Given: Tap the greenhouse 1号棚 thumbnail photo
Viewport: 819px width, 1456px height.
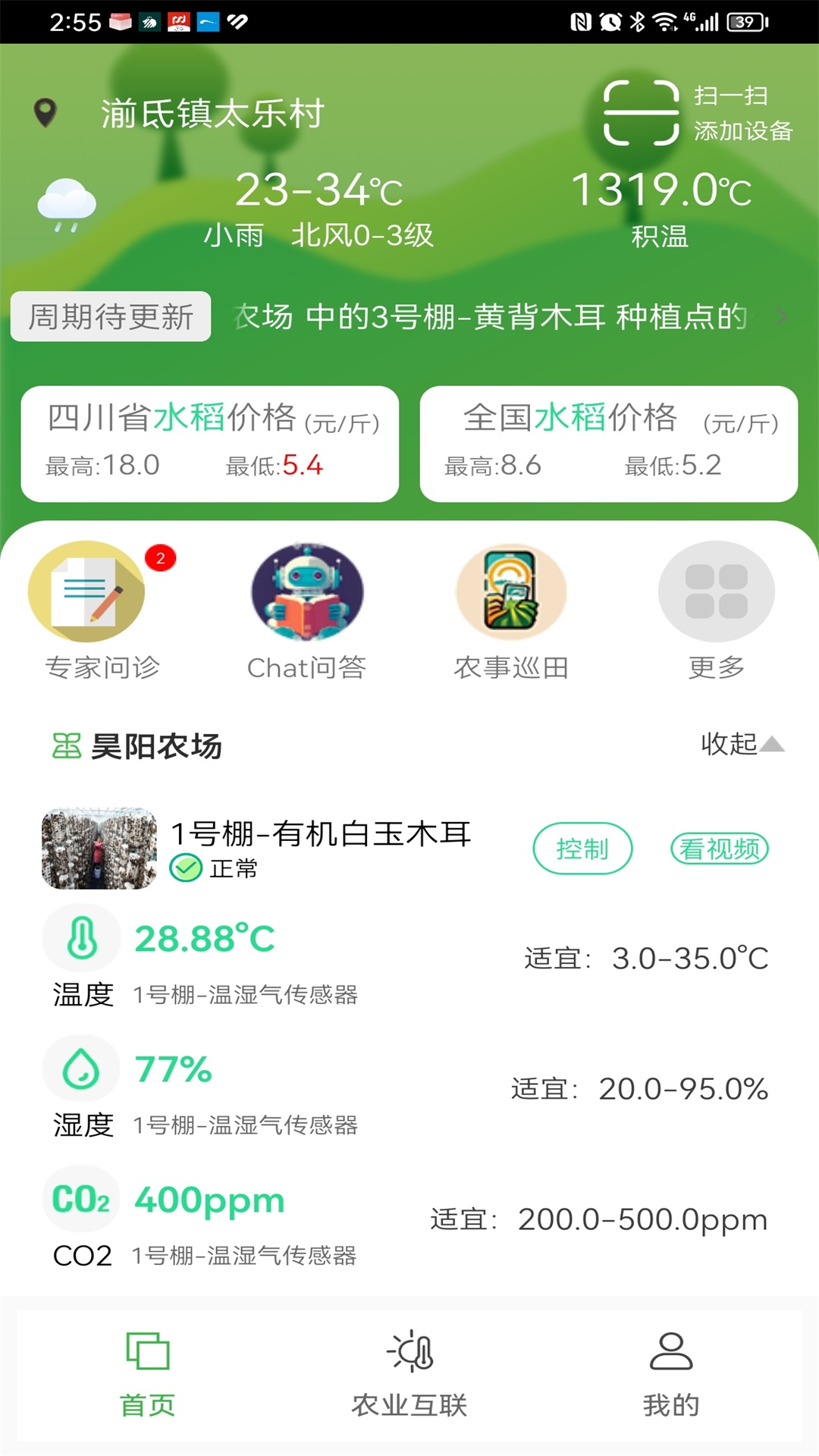Looking at the screenshot, I should click(x=98, y=849).
